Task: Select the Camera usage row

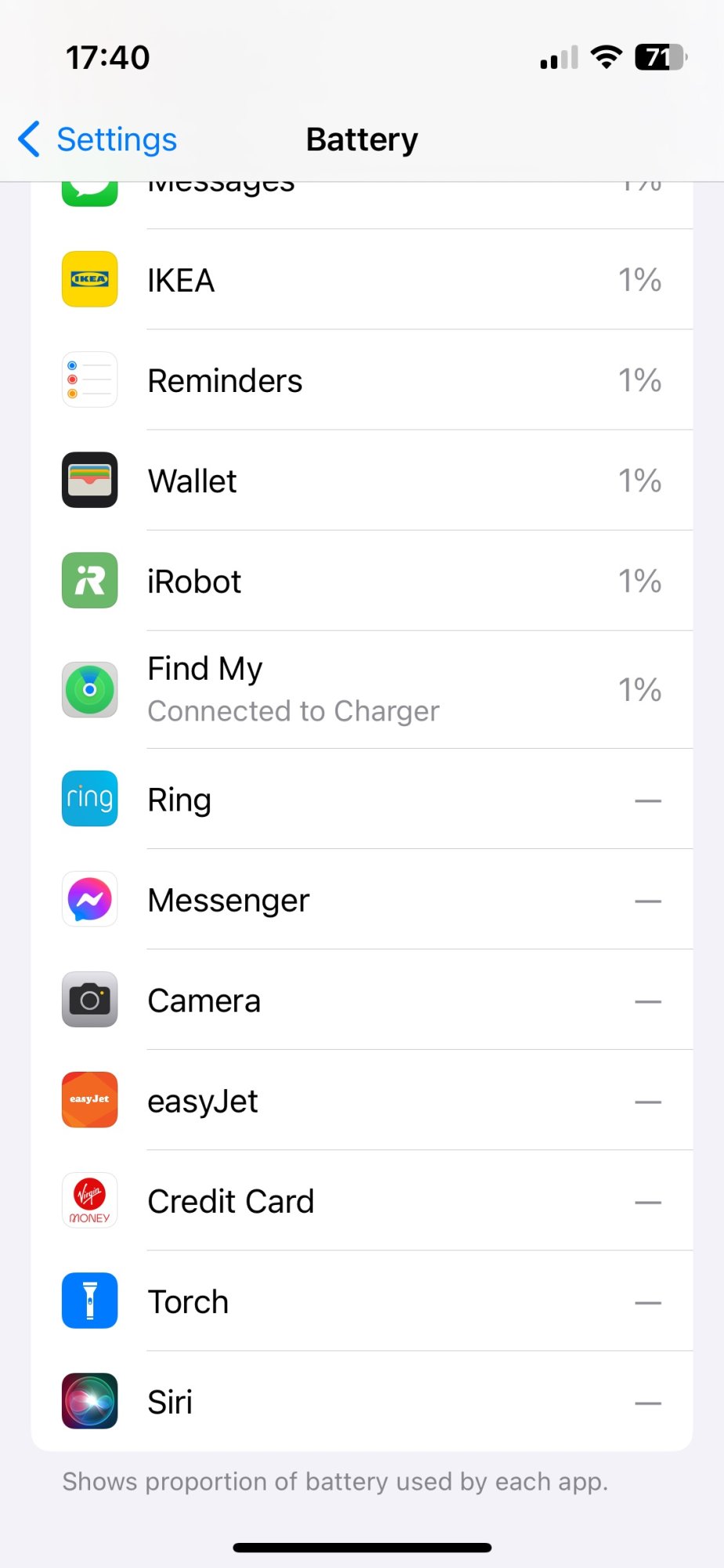Action: pos(362,1000)
